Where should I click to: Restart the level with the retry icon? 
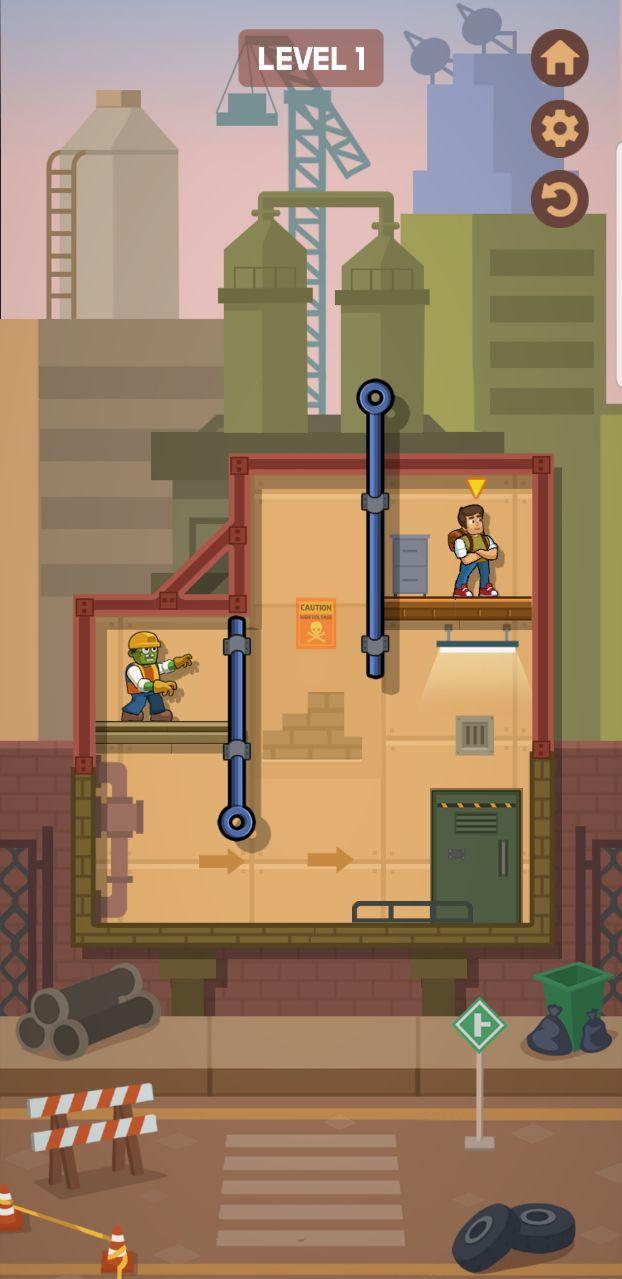[x=559, y=199]
